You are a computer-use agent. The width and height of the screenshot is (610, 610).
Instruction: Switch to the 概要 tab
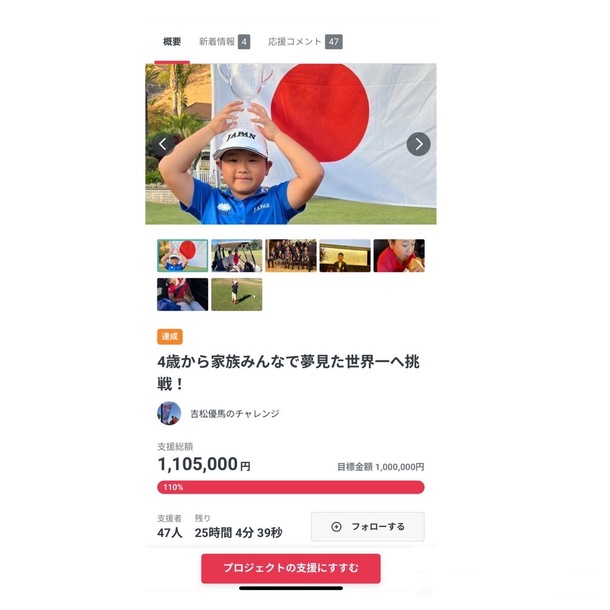pyautogui.click(x=172, y=42)
